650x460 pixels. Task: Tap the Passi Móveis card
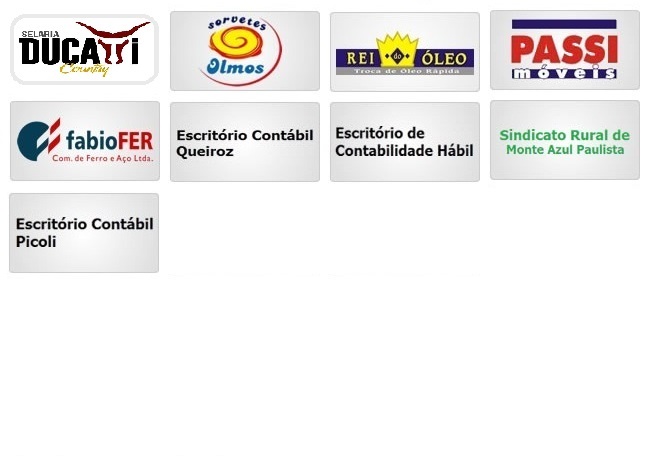(x=565, y=50)
